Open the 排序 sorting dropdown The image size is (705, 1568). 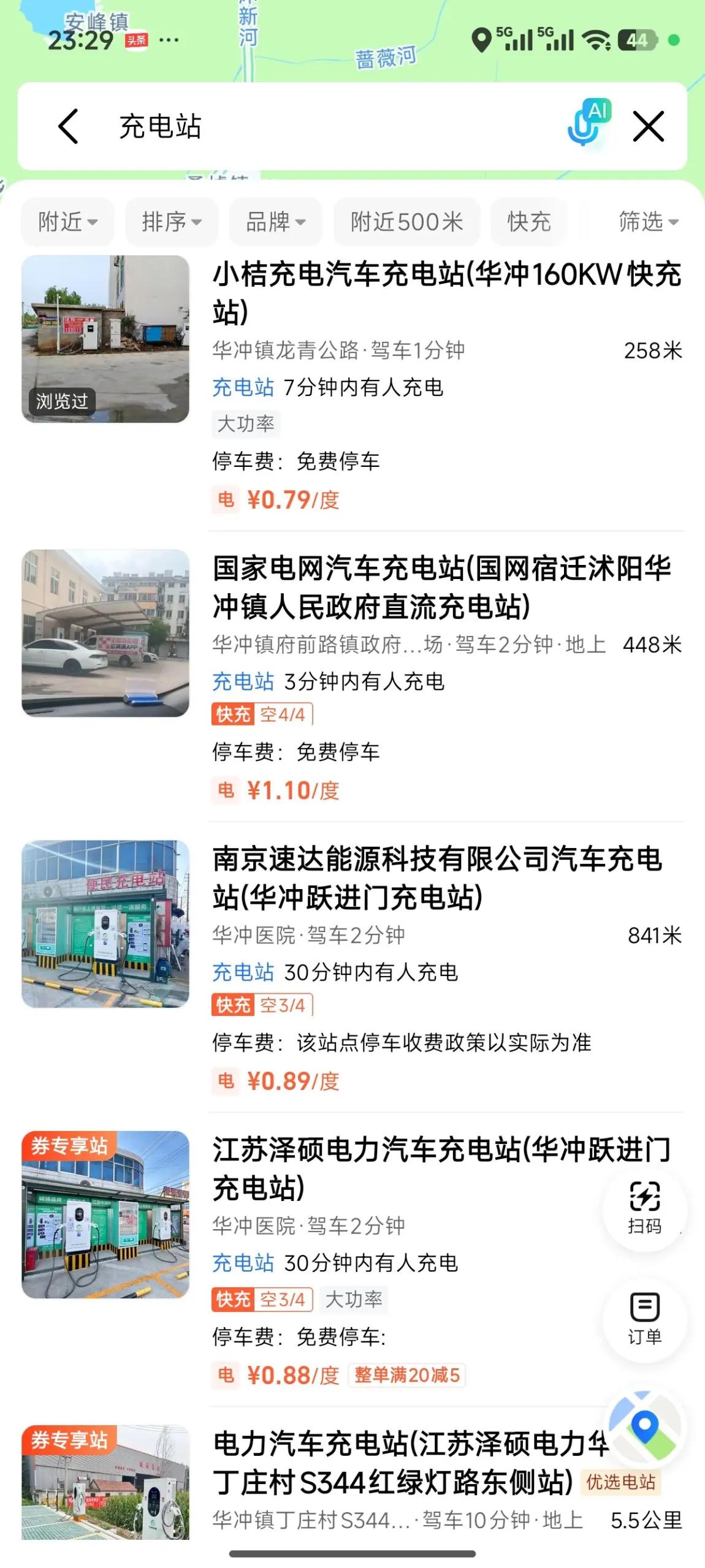tap(171, 222)
